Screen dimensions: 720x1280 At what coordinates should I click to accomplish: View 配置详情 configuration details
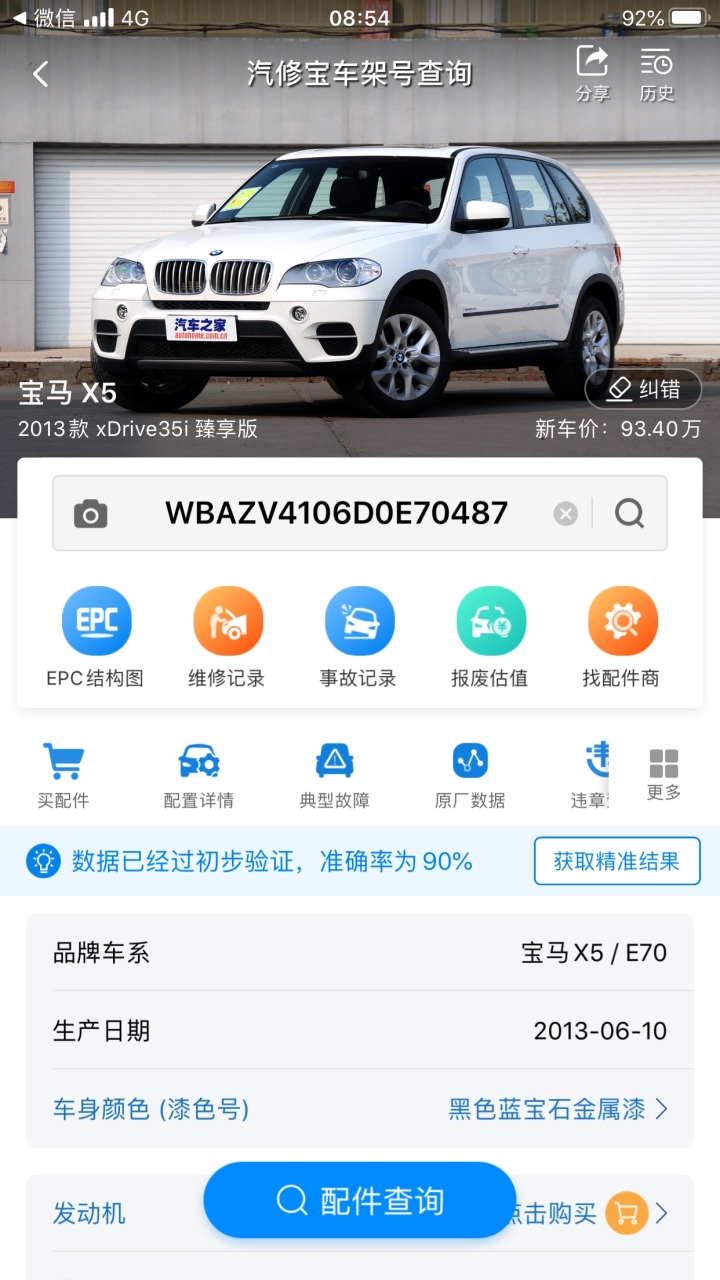(198, 776)
